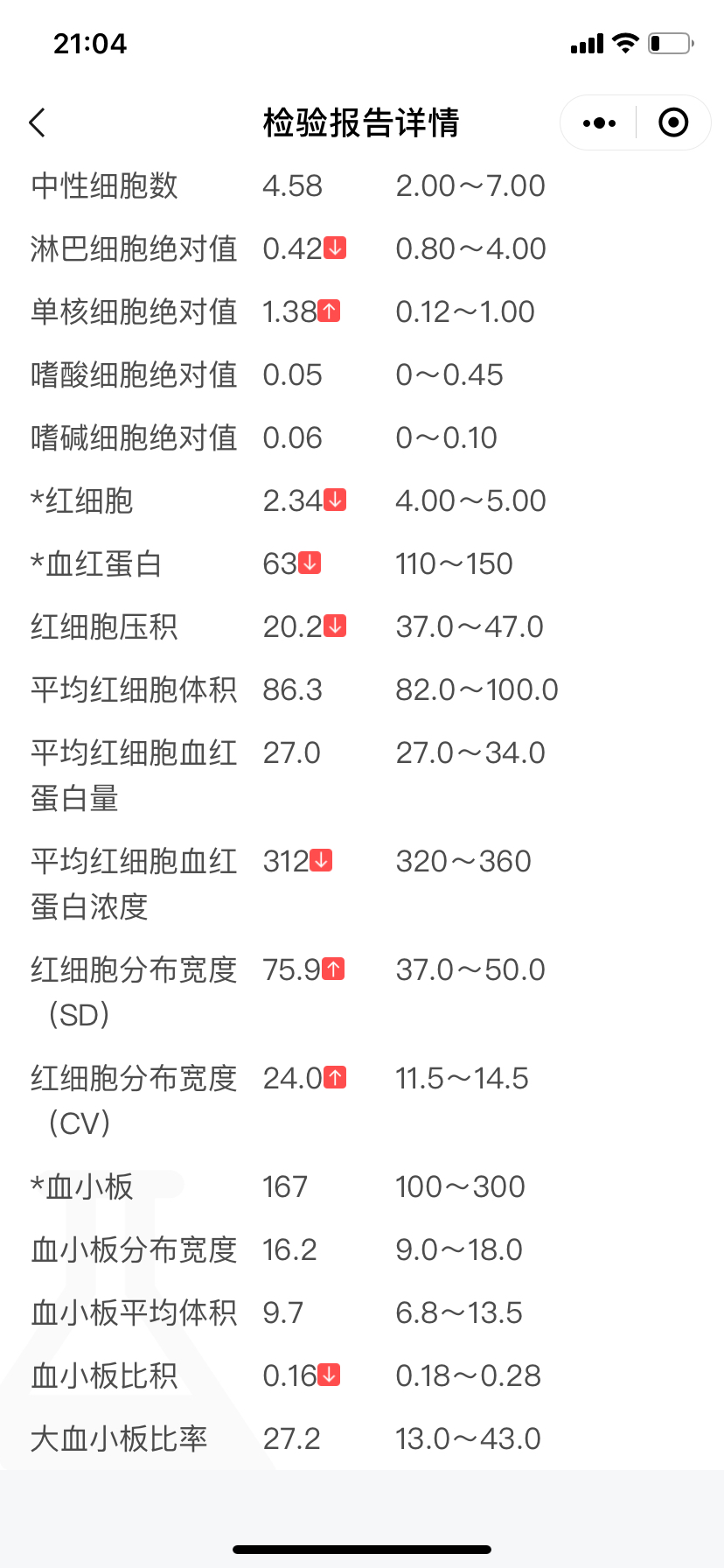The image size is (724, 1568).
Task: Open the mini program more-options menu
Action: [599, 122]
